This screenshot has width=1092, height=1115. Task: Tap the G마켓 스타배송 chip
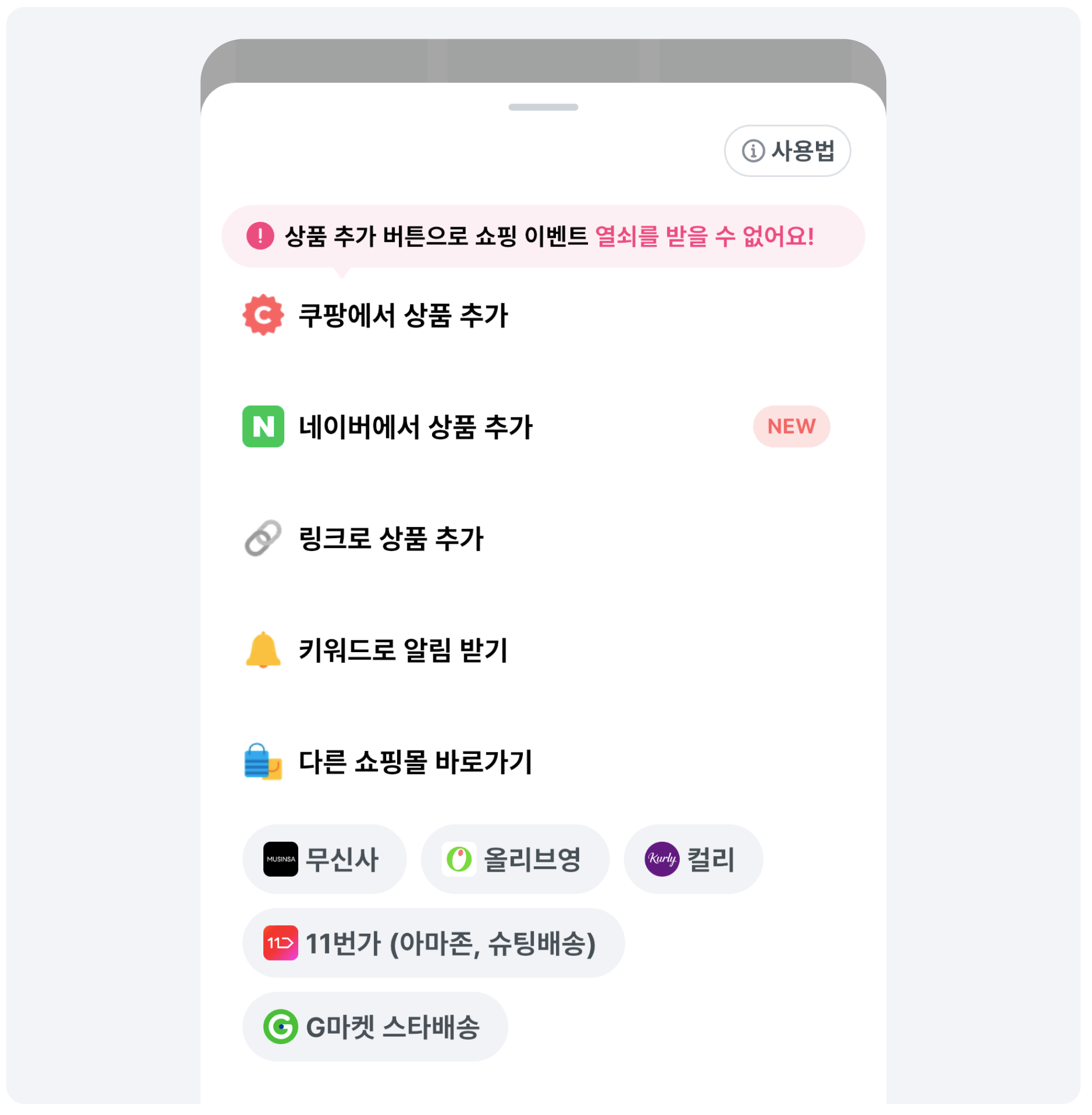375,1027
